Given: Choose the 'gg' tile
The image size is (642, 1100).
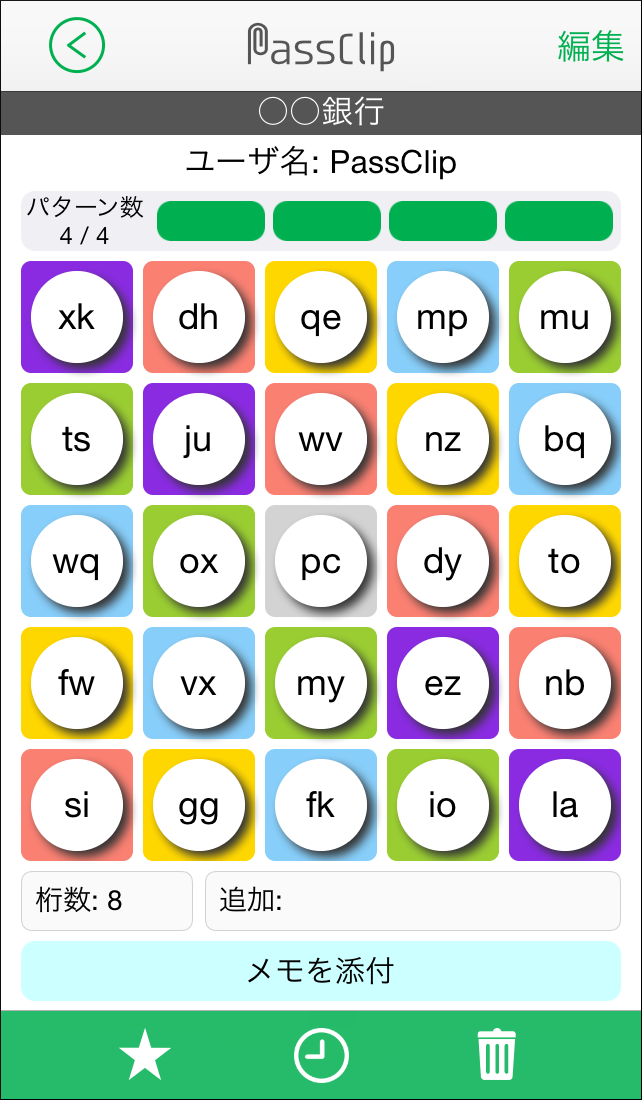Looking at the screenshot, I should [x=199, y=805].
